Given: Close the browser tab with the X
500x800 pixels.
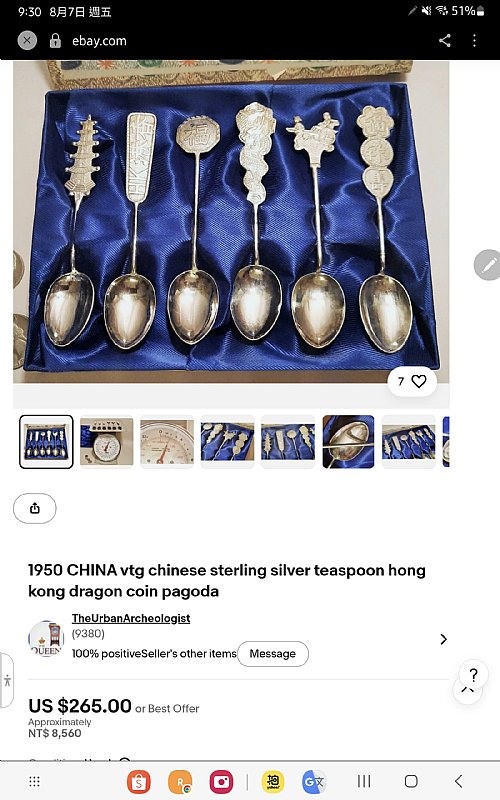Looking at the screenshot, I should pos(27,41).
